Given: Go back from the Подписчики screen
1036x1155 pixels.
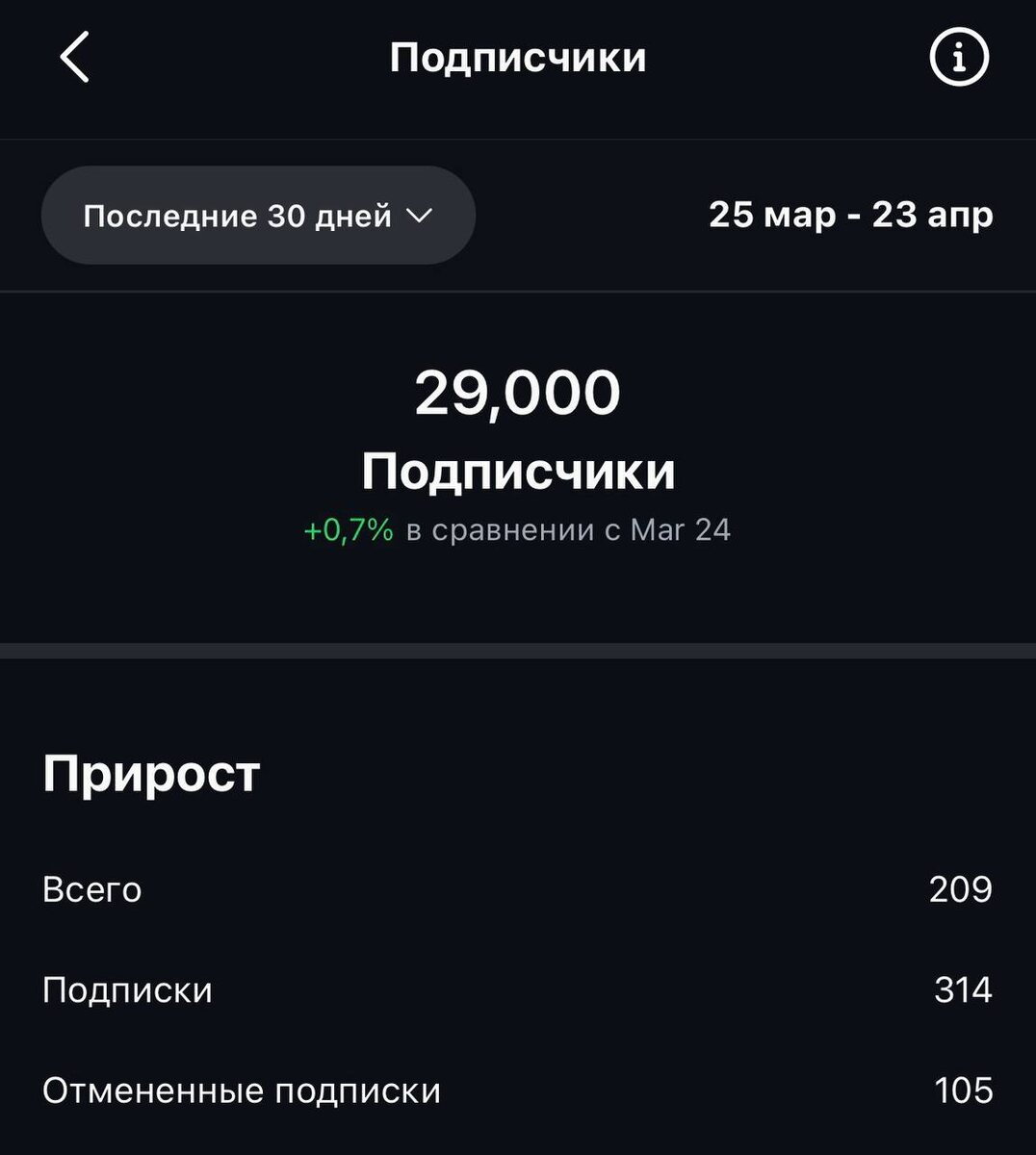Looking at the screenshot, I should pos(74,57).
